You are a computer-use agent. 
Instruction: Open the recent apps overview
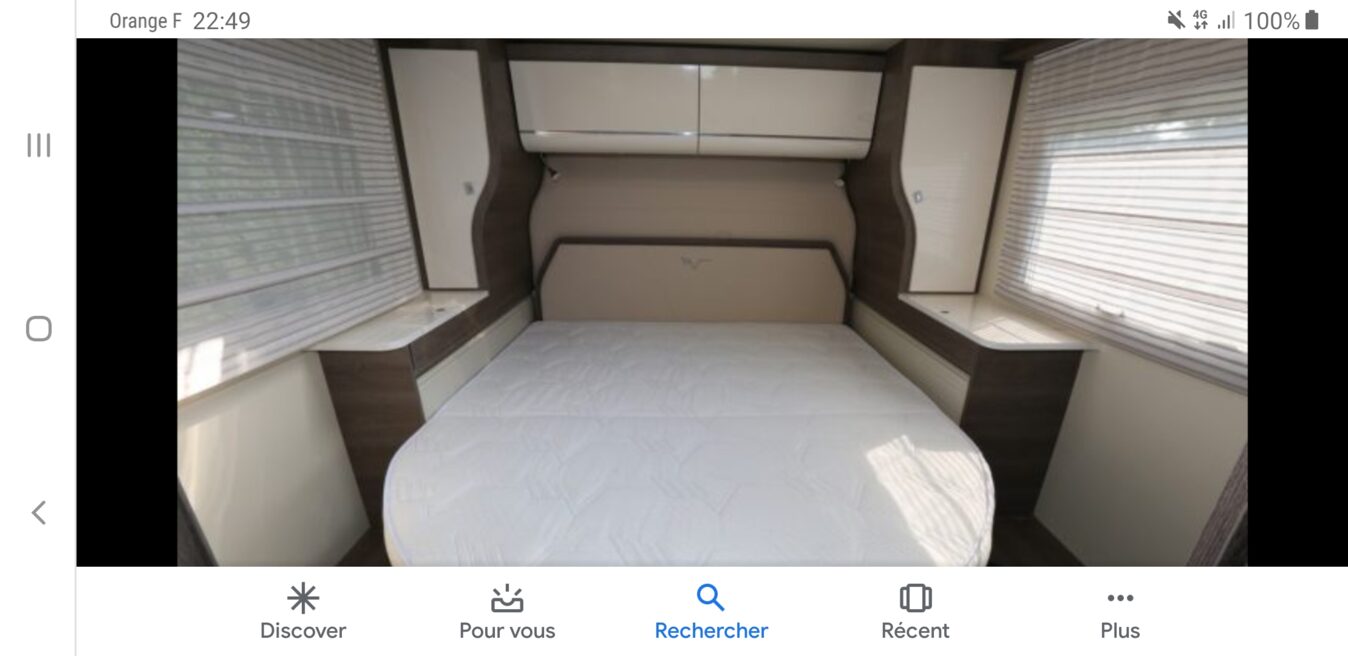pyautogui.click(x=38, y=146)
